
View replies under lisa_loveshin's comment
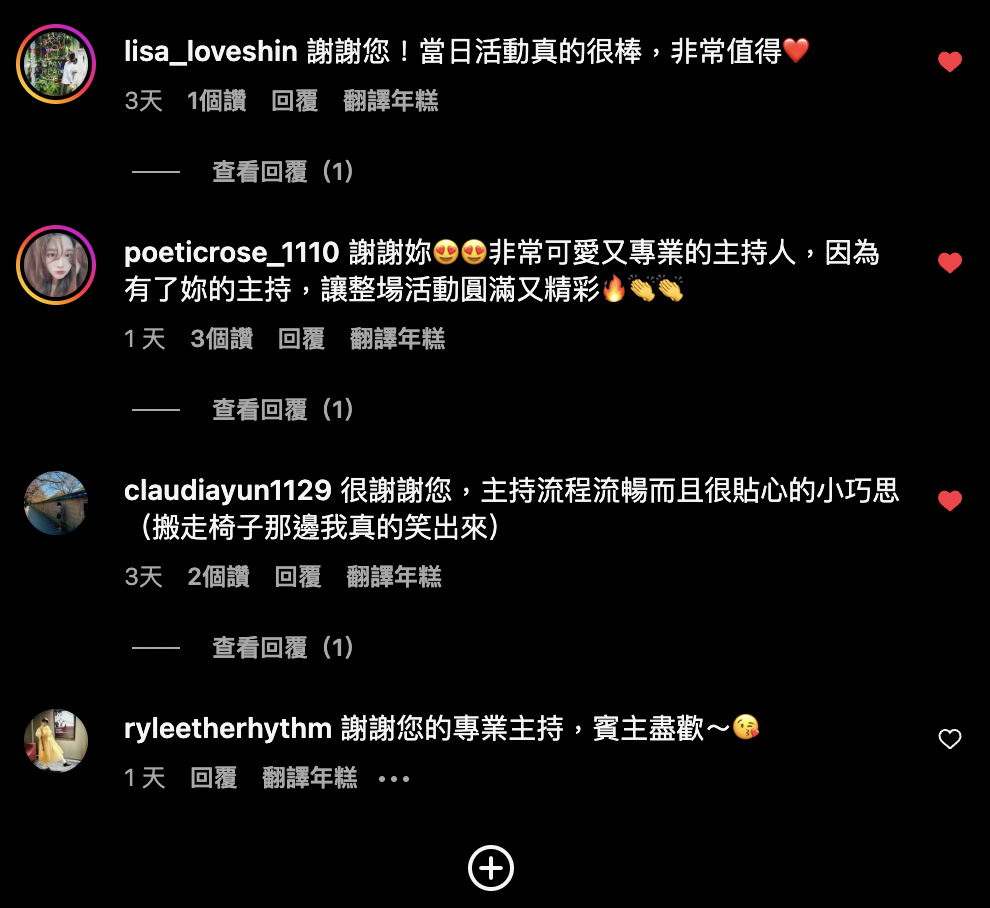pyautogui.click(x=284, y=172)
